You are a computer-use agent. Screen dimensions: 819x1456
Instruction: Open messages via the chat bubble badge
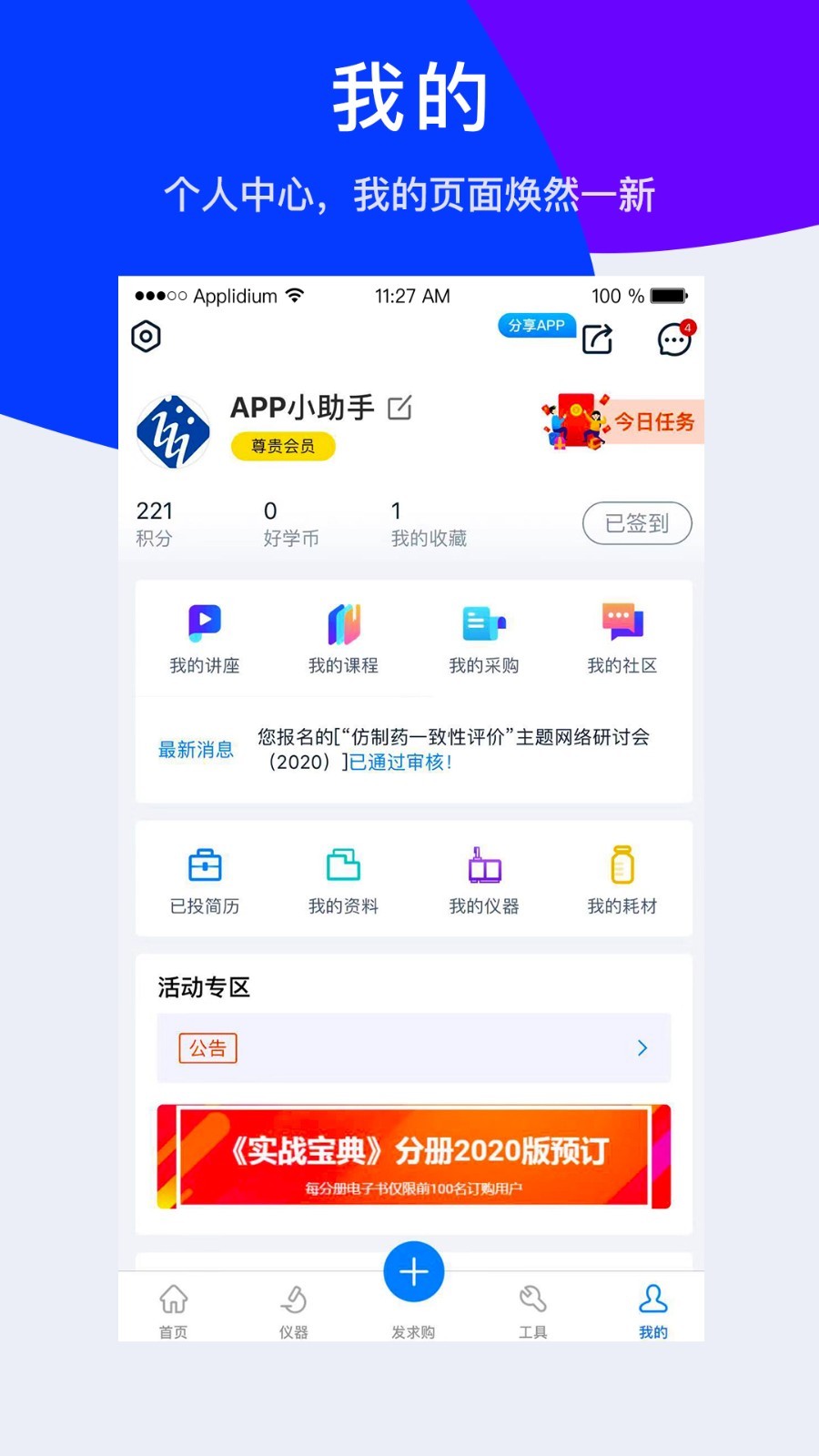click(x=673, y=339)
